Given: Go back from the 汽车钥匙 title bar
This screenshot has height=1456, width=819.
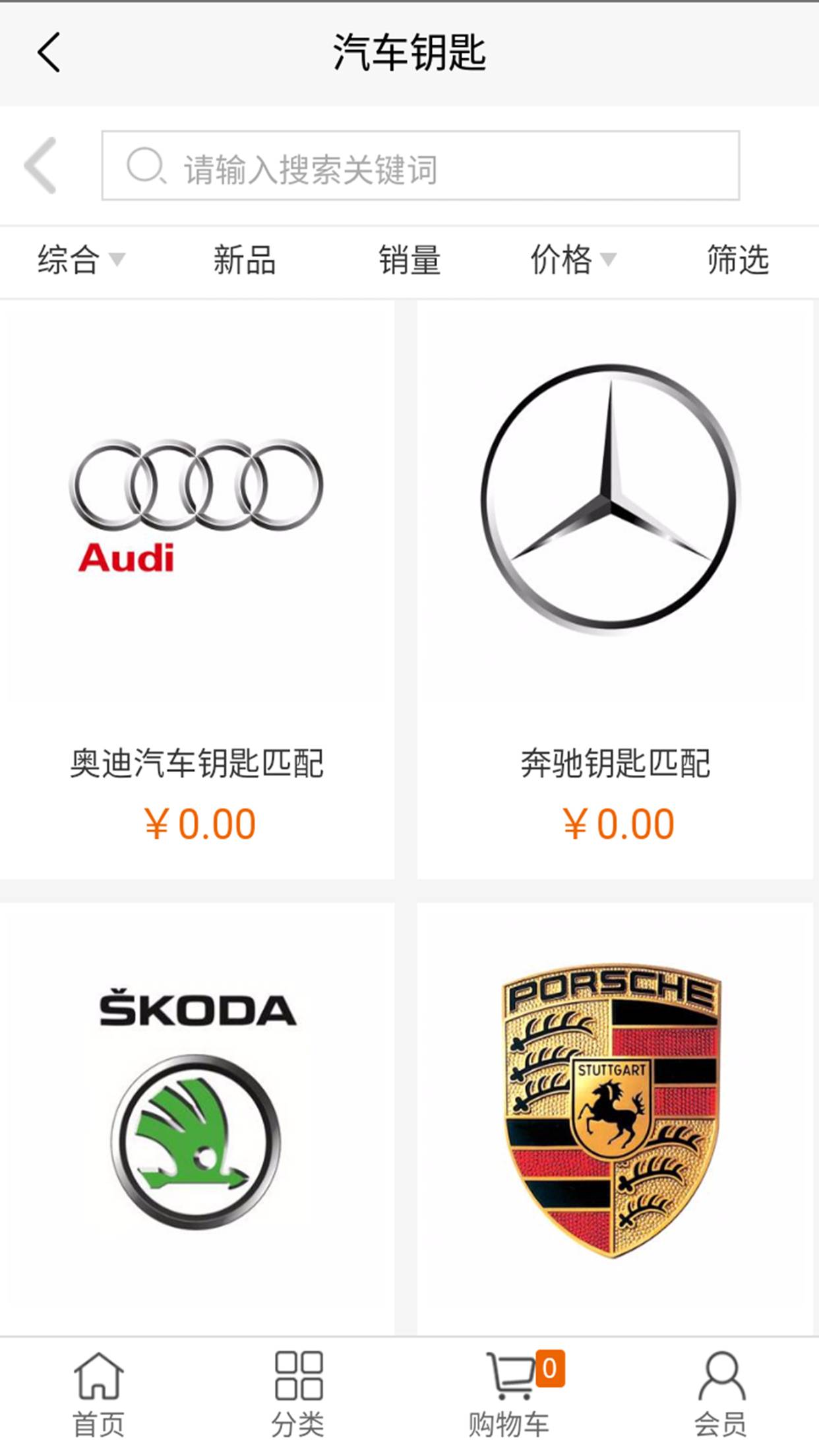Looking at the screenshot, I should pos(49,52).
